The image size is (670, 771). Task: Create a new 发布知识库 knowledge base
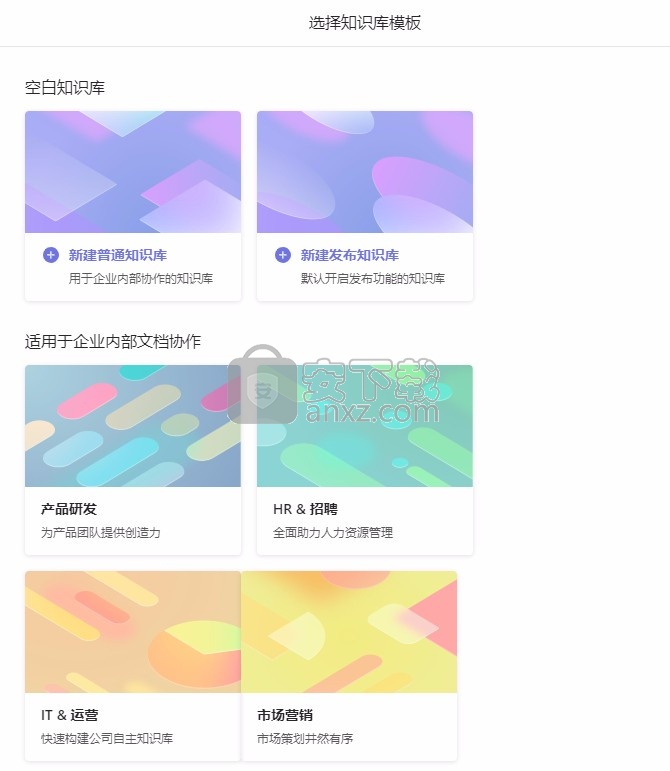(x=350, y=255)
